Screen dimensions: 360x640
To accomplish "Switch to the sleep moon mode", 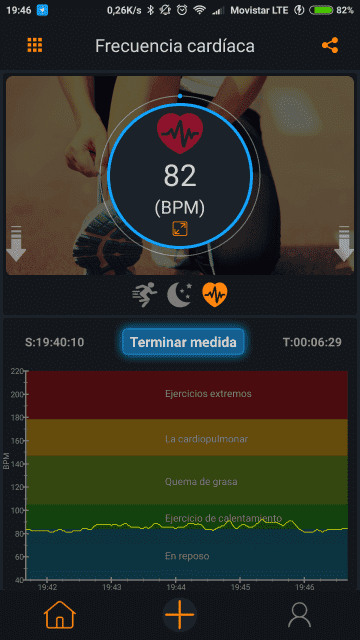I will pos(180,295).
